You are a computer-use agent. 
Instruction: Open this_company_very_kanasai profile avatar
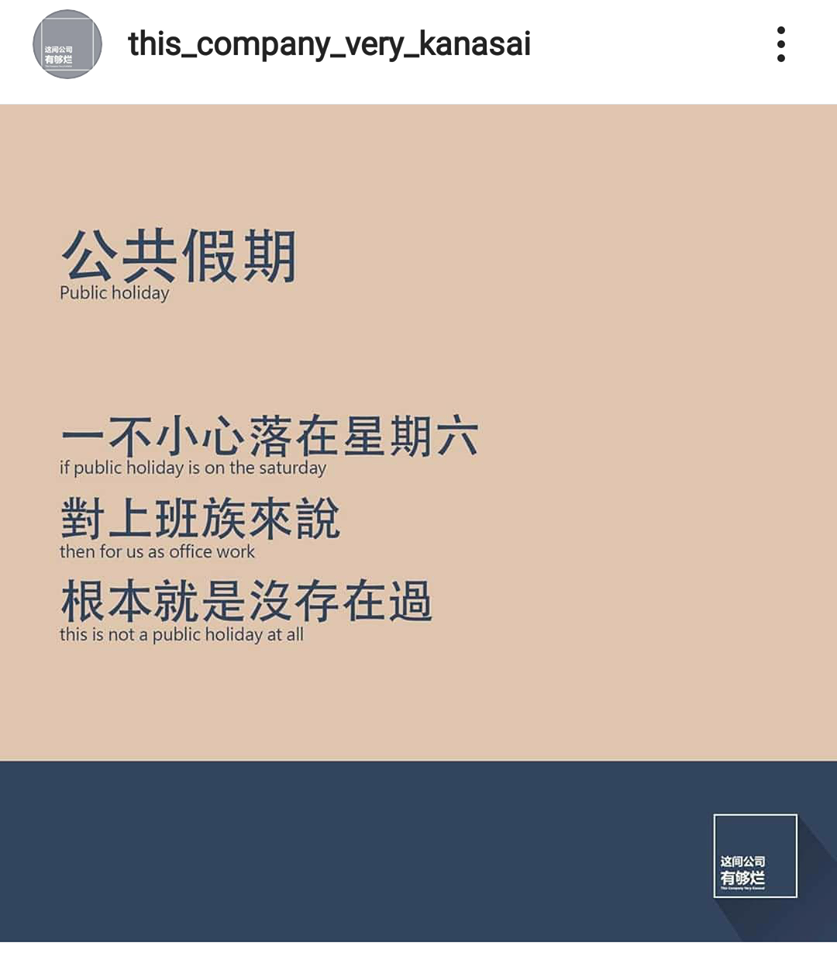click(67, 45)
